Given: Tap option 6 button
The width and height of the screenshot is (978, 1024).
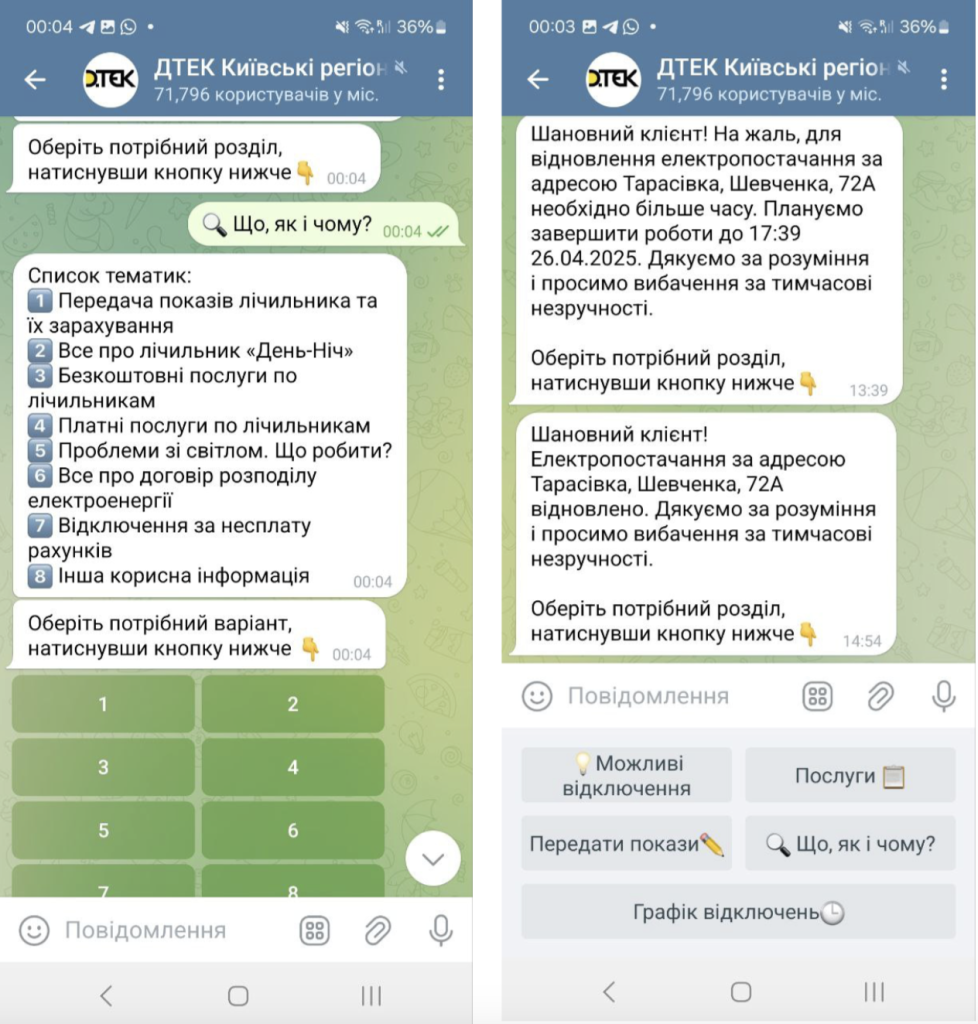Looking at the screenshot, I should pos(292,830).
